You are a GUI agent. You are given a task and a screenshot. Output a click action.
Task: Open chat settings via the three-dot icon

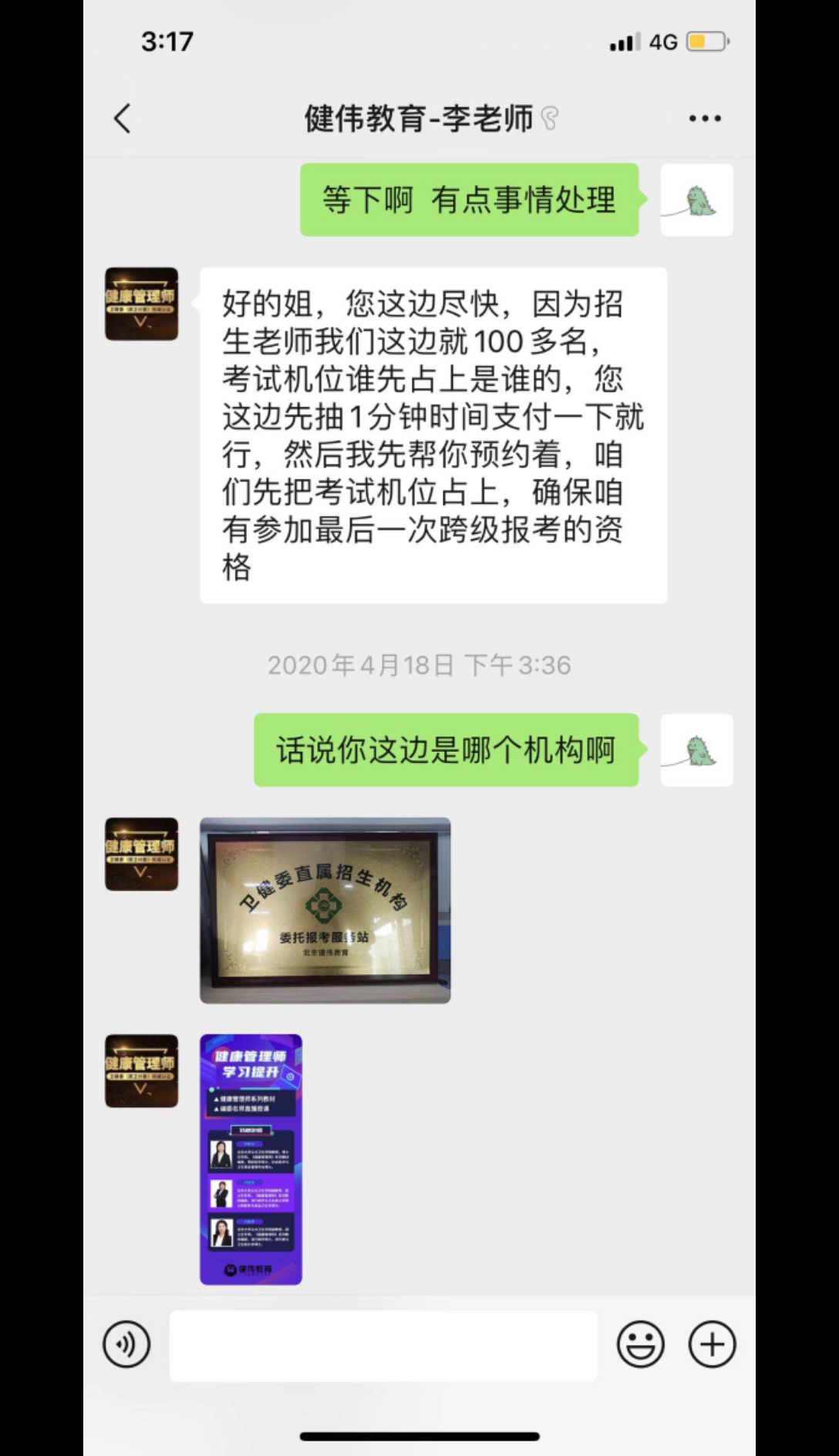coord(703,118)
